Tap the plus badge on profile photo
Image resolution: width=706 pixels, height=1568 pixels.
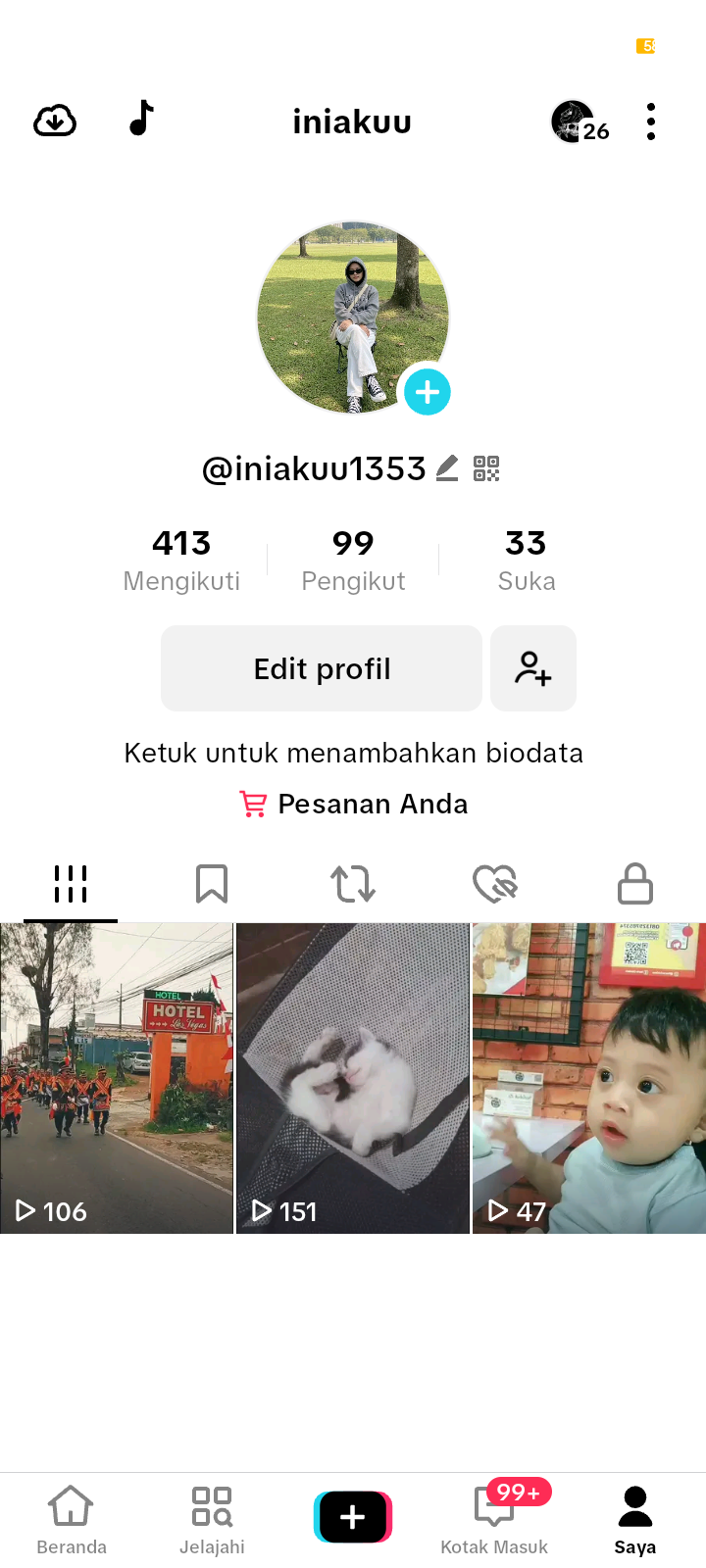[x=427, y=392]
